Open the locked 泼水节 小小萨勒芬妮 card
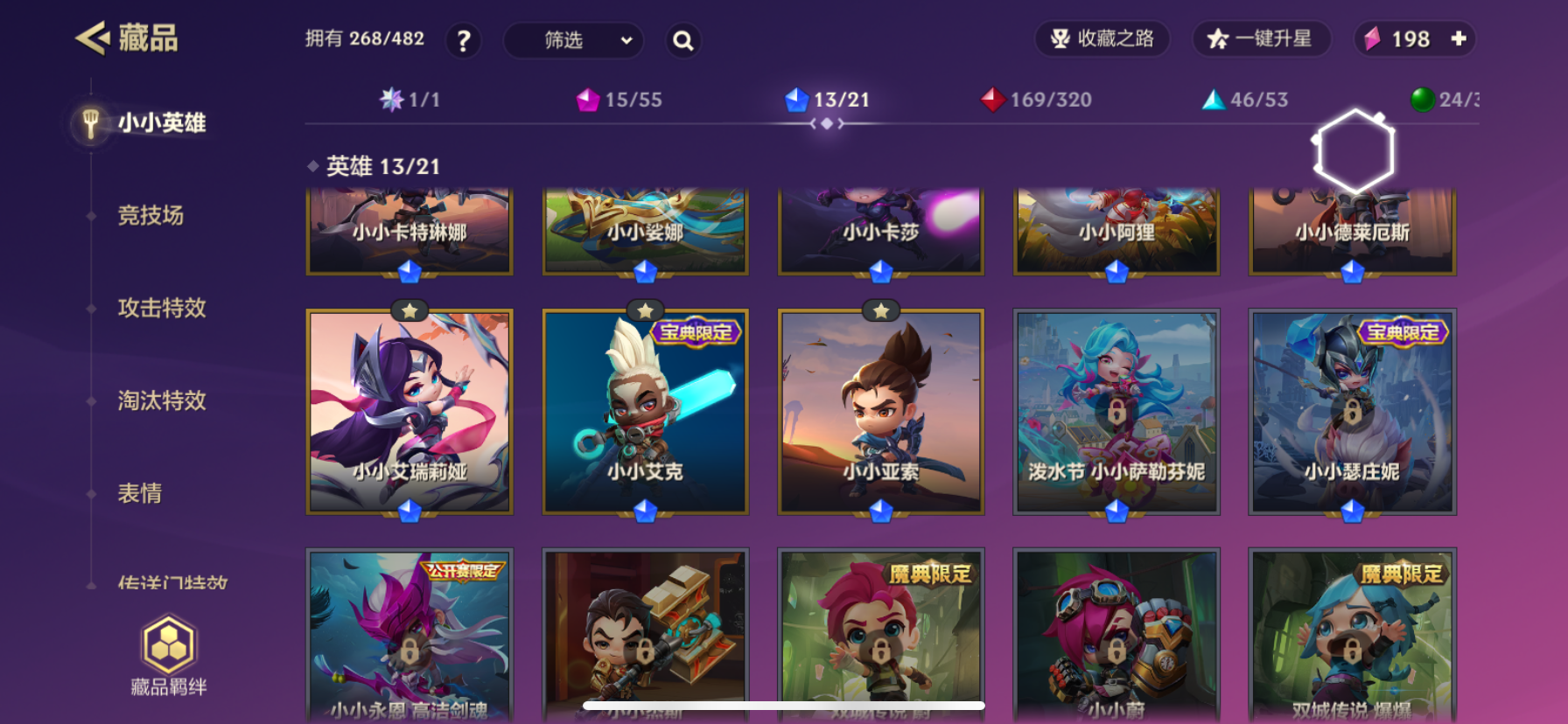 coord(1116,411)
